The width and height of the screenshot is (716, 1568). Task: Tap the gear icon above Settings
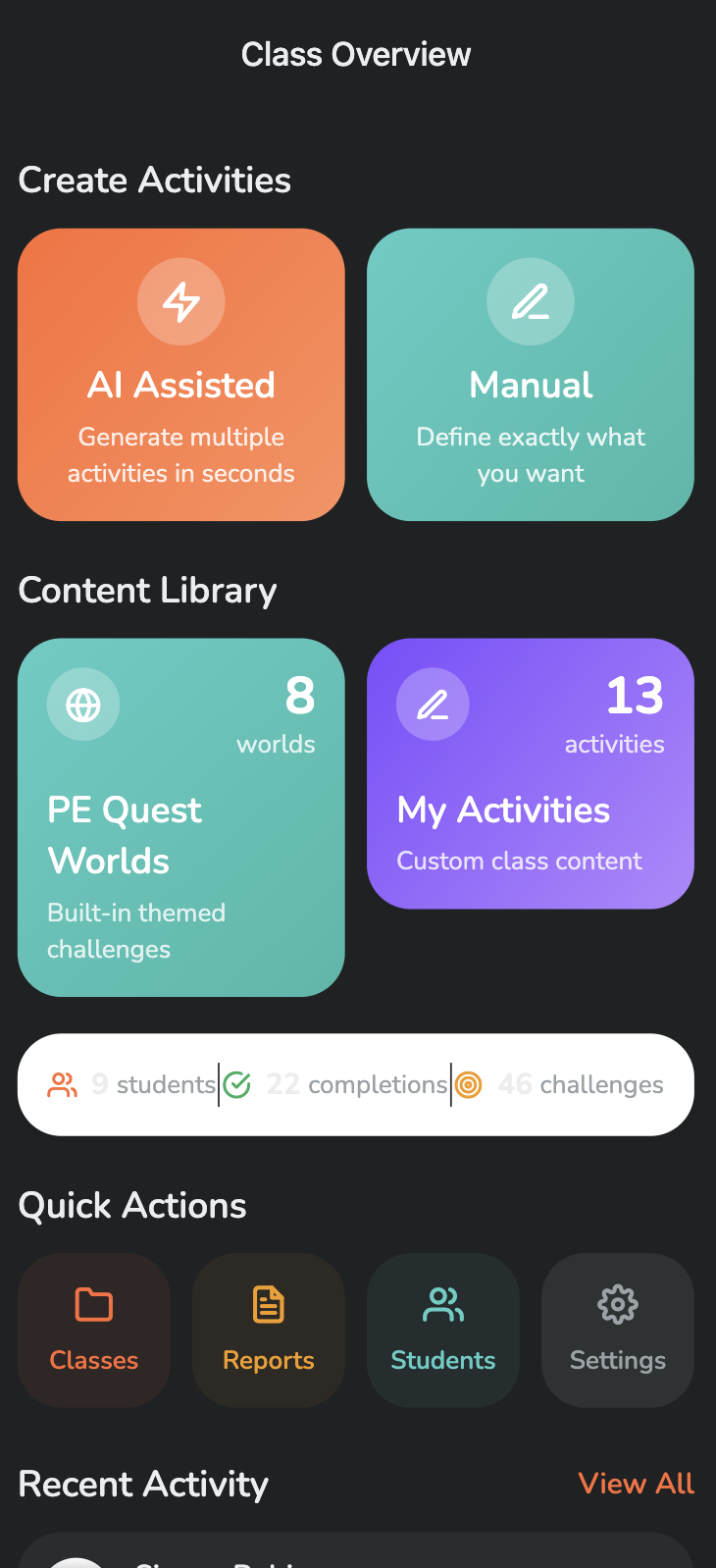pyautogui.click(x=617, y=1305)
